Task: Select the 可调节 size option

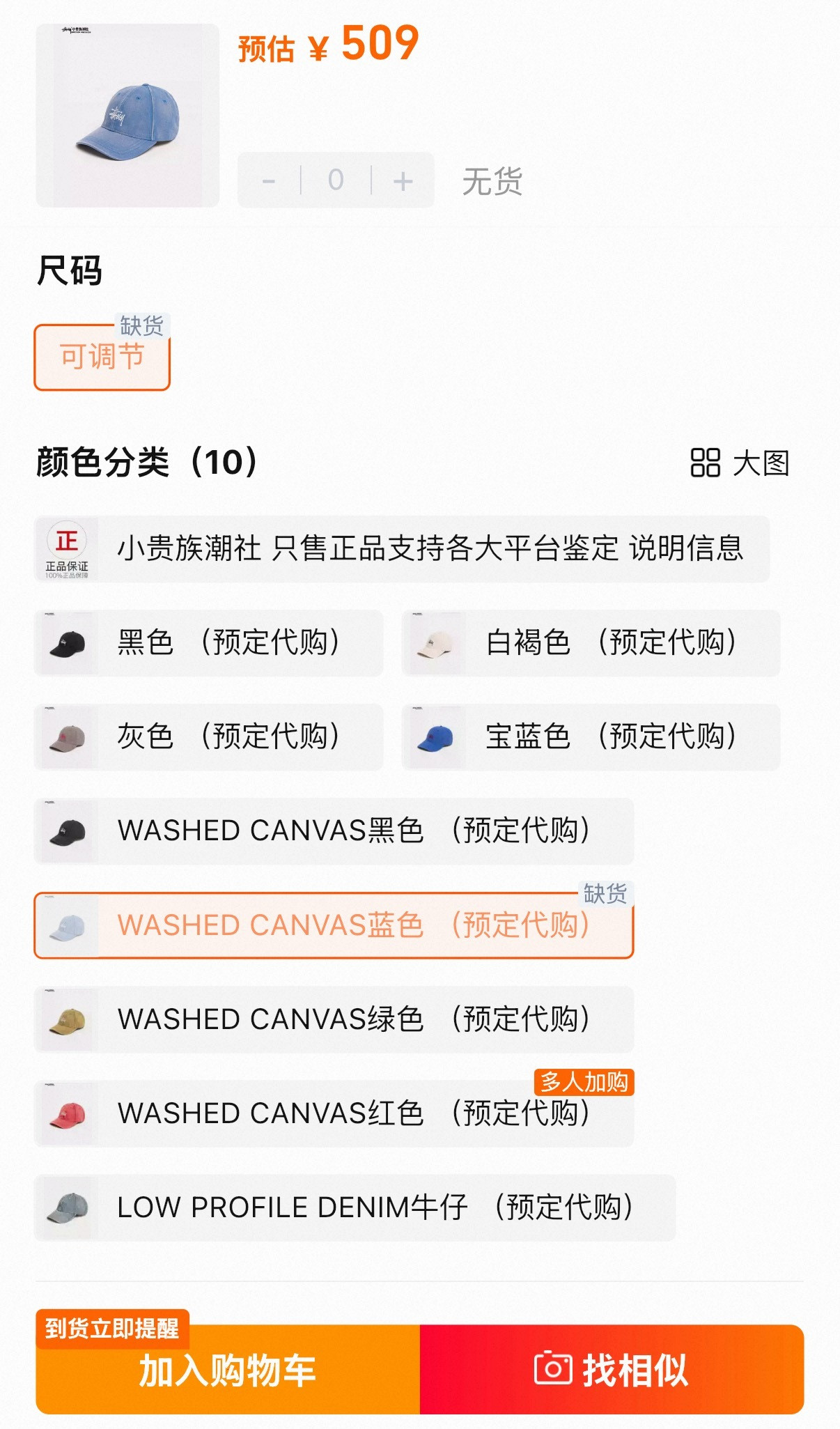Action: coord(101,357)
